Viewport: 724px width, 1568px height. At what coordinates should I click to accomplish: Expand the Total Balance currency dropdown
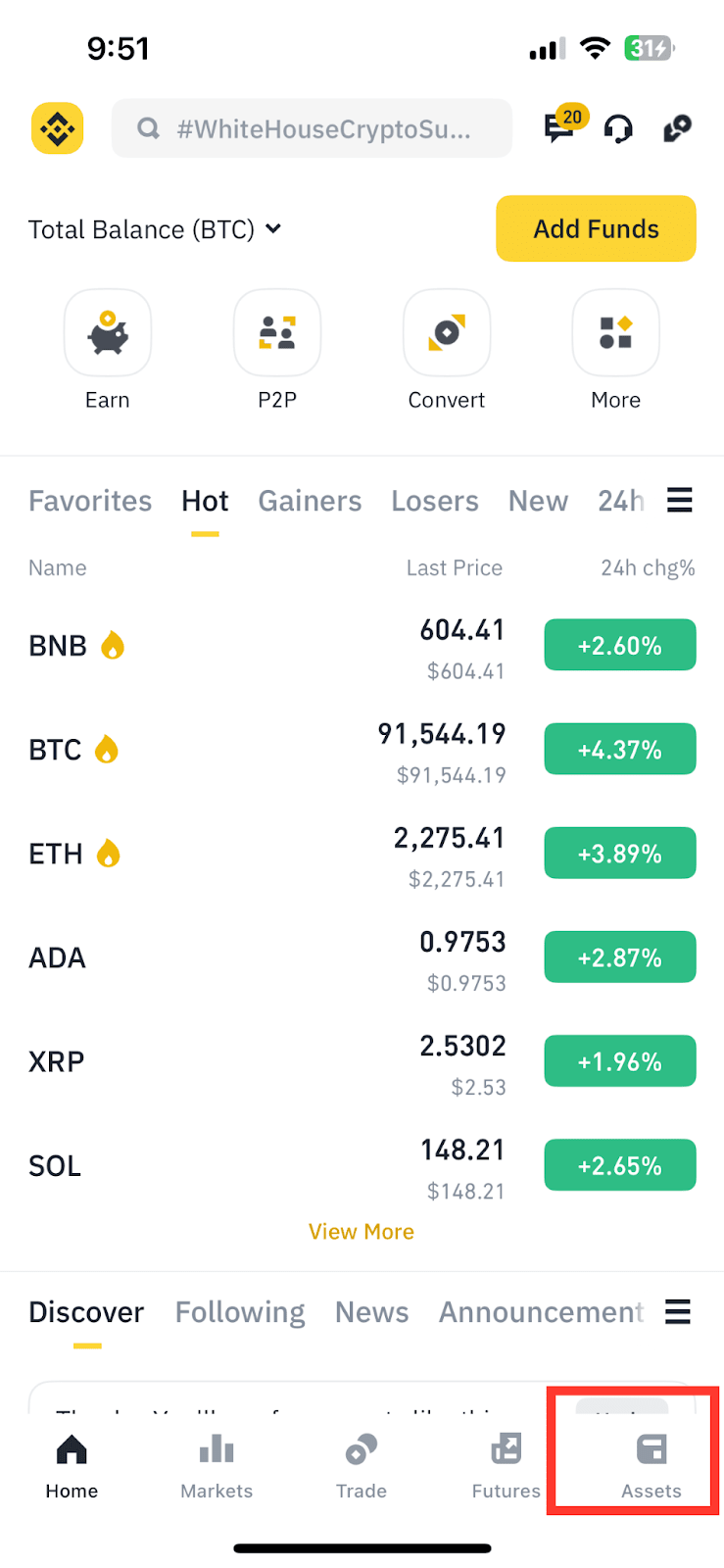272,228
